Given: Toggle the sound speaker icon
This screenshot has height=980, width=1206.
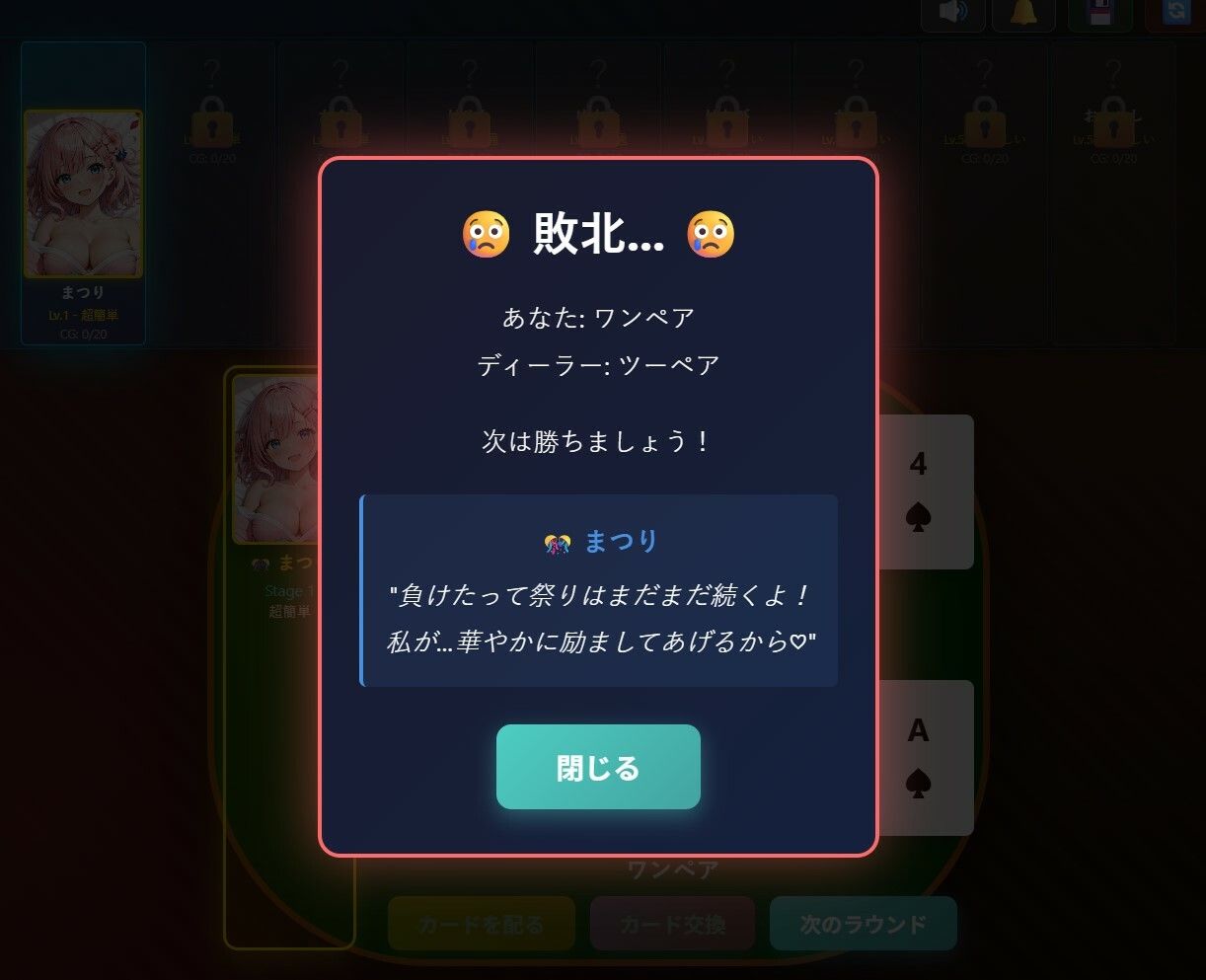Looking at the screenshot, I should click(952, 13).
